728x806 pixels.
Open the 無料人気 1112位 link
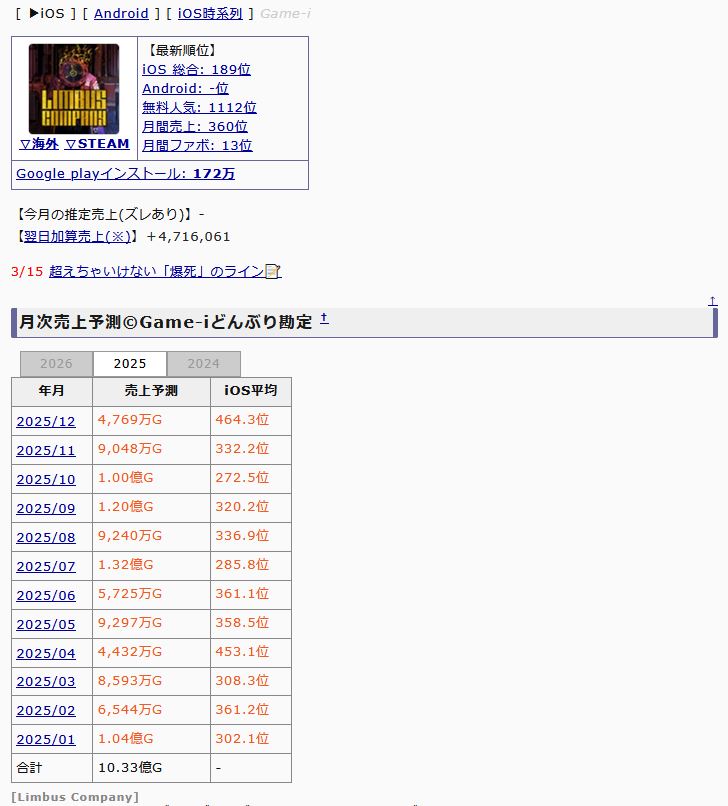tap(199, 107)
